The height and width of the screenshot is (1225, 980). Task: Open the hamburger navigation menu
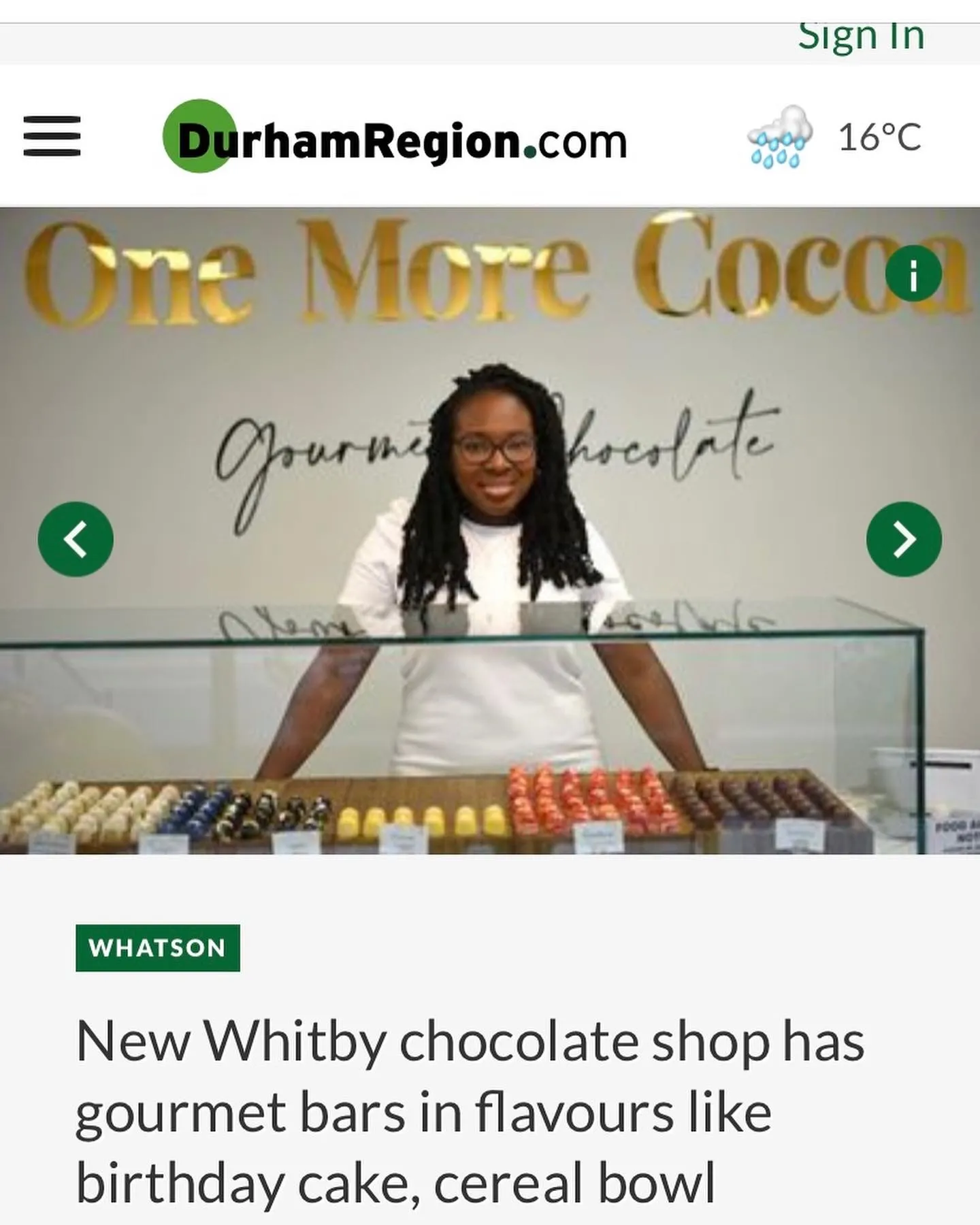click(52, 136)
